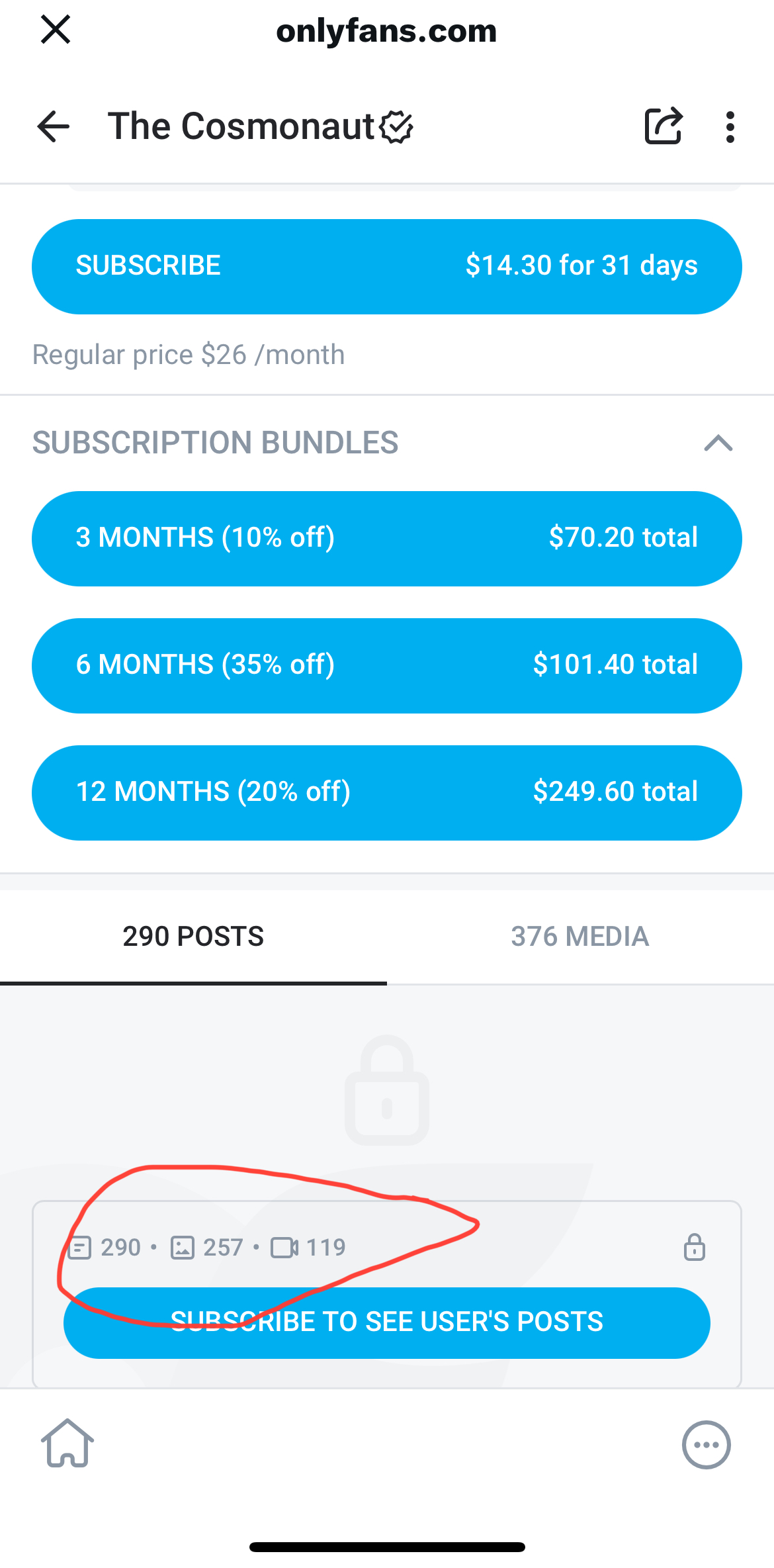Choose the 3 months bundle
774x1568 pixels.
coord(386,538)
